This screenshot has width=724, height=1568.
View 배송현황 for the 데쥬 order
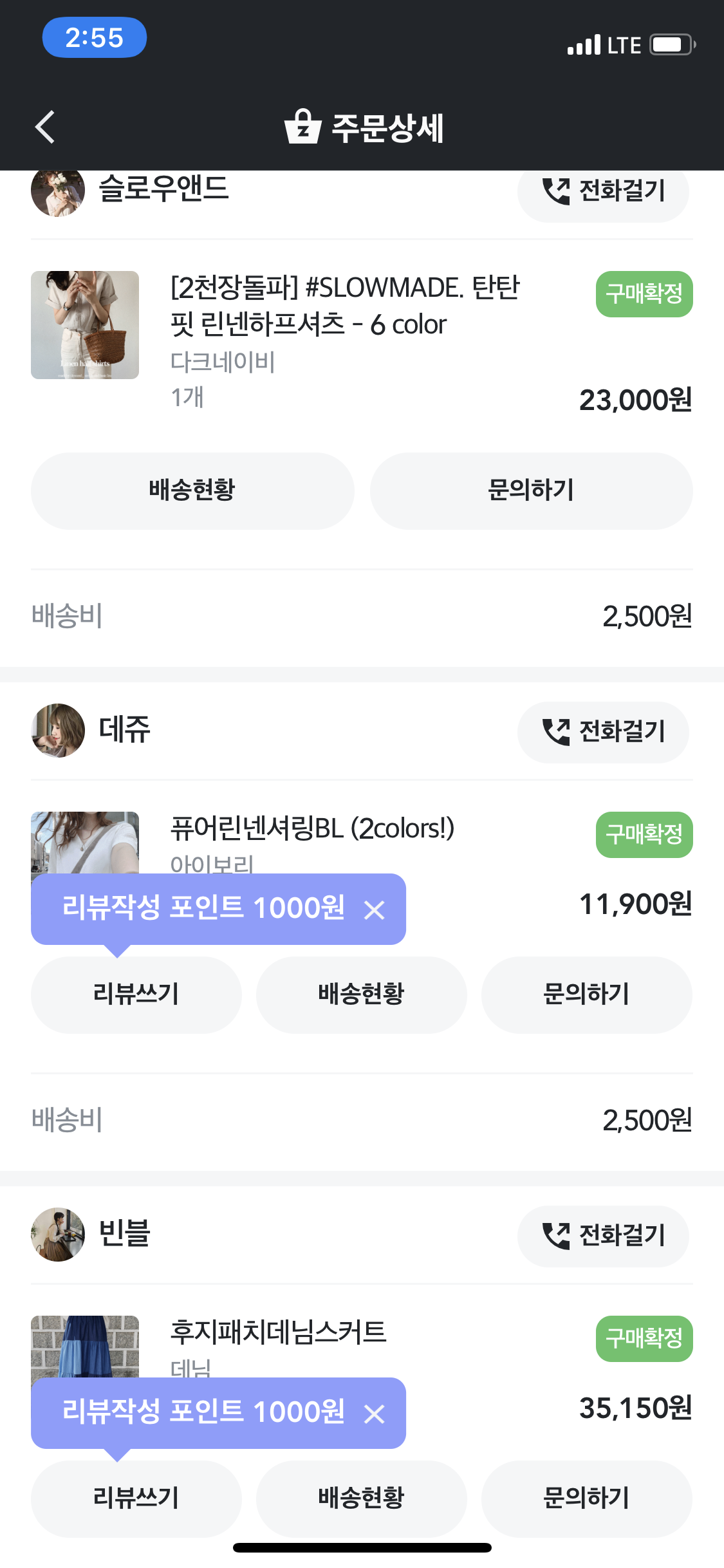tap(361, 994)
